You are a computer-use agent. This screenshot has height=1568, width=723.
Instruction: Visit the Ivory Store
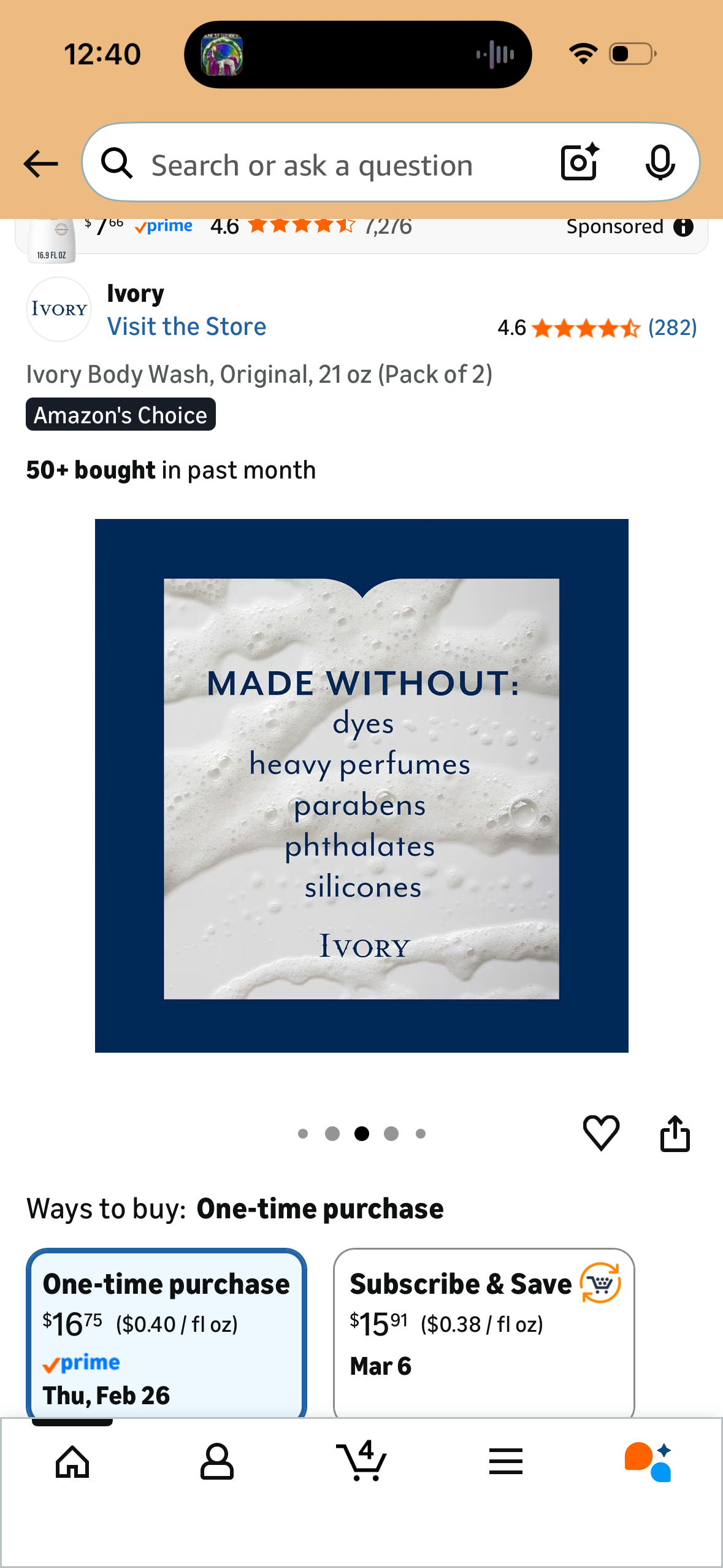[186, 327]
